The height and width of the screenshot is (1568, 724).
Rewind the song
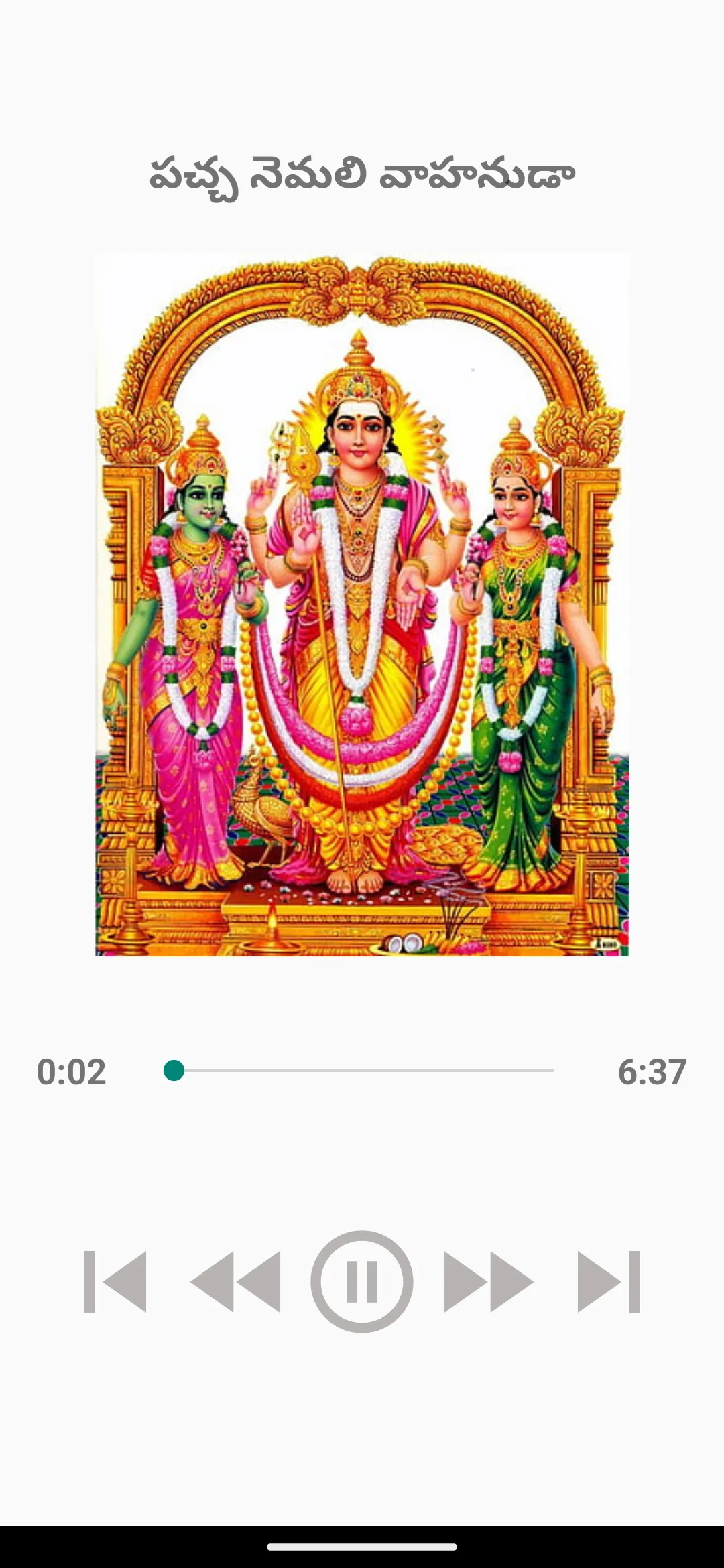(235, 1281)
